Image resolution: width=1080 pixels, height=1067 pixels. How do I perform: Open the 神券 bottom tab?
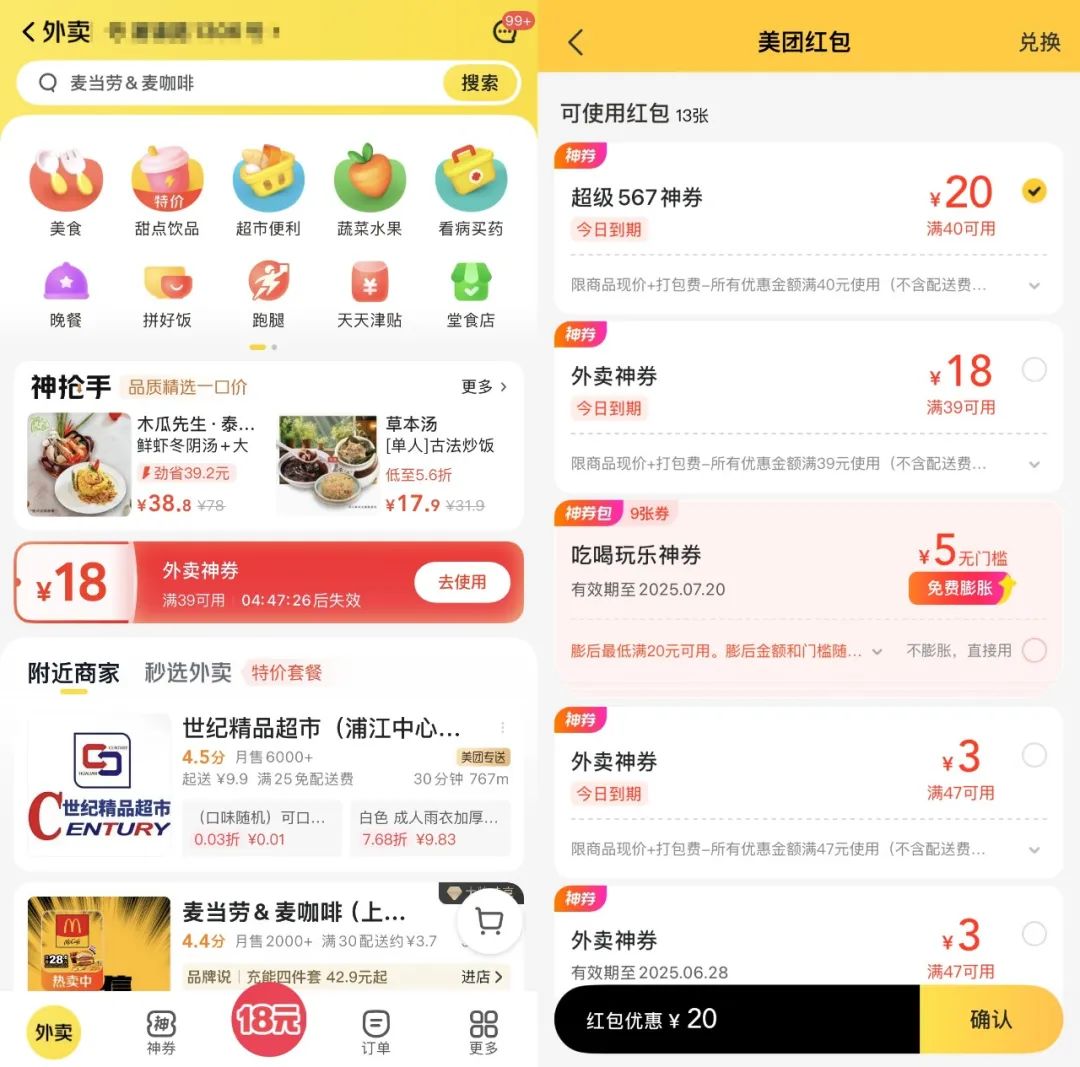161,1031
